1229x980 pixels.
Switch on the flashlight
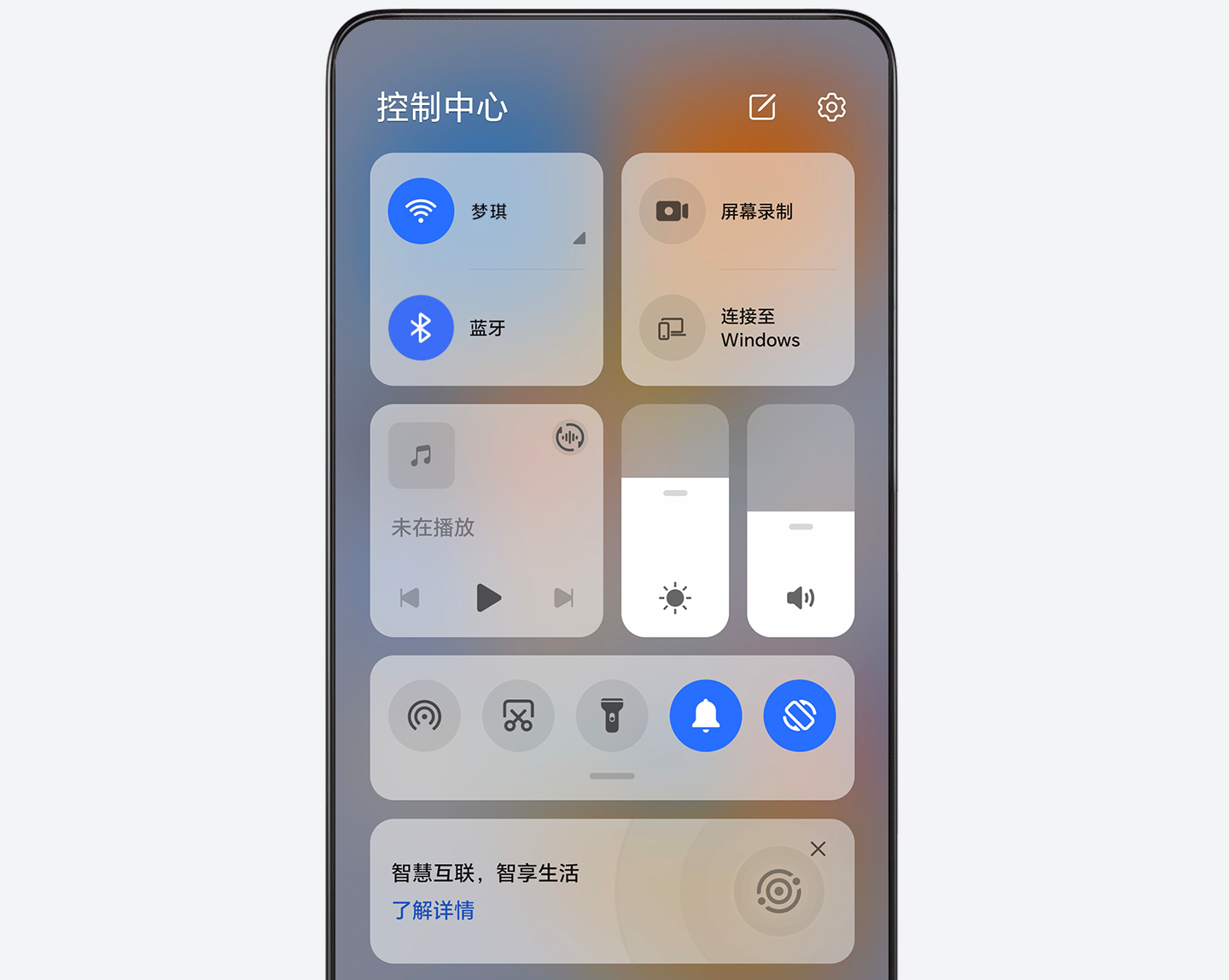click(x=612, y=715)
